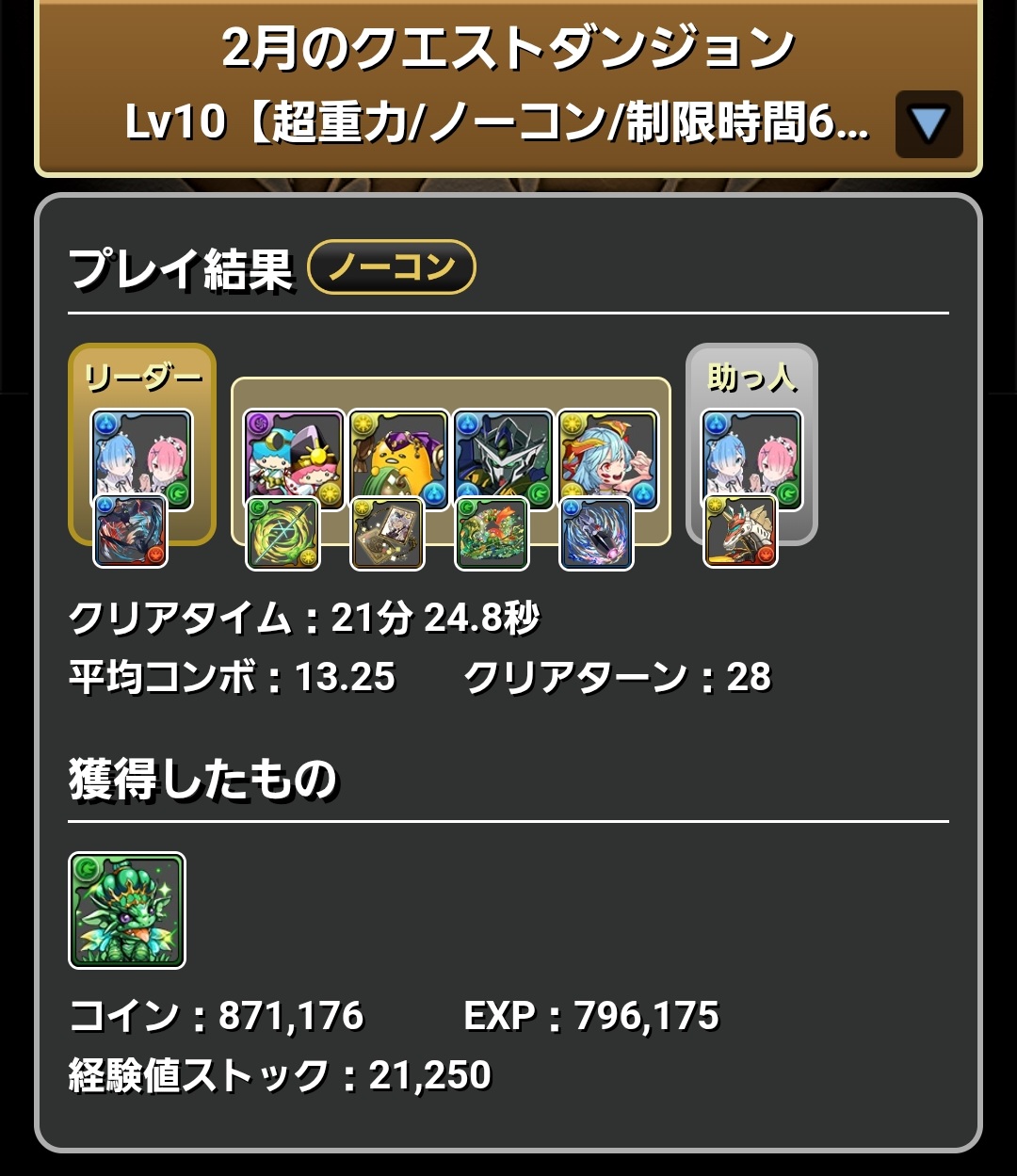Expand the quest dungeon dropdown arrow
The width and height of the screenshot is (1017, 1176).
click(x=928, y=123)
